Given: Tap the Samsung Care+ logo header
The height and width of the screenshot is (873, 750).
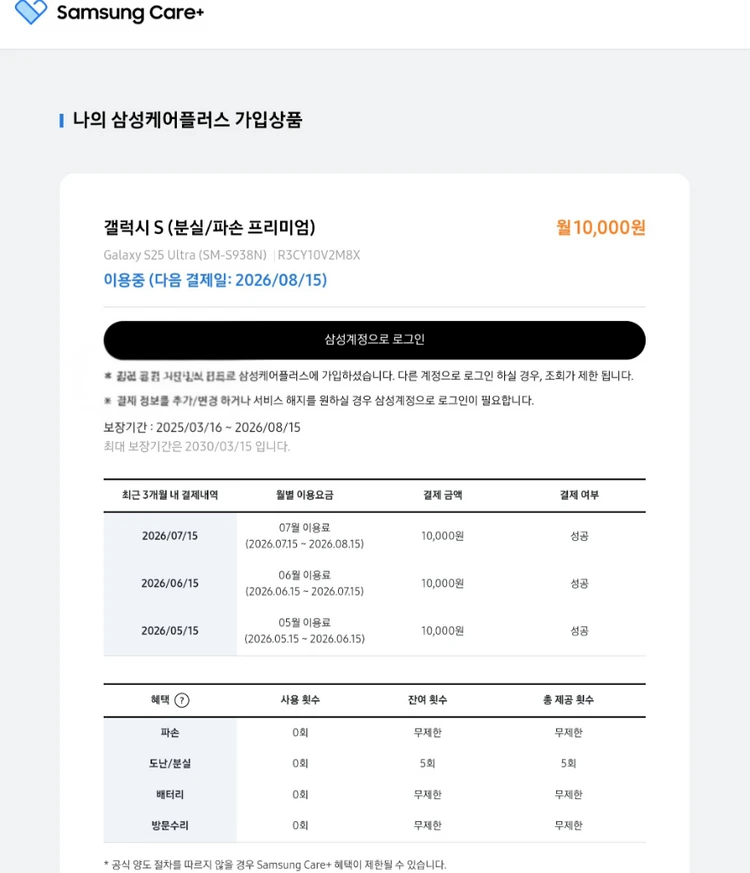Looking at the screenshot, I should click(x=109, y=12).
